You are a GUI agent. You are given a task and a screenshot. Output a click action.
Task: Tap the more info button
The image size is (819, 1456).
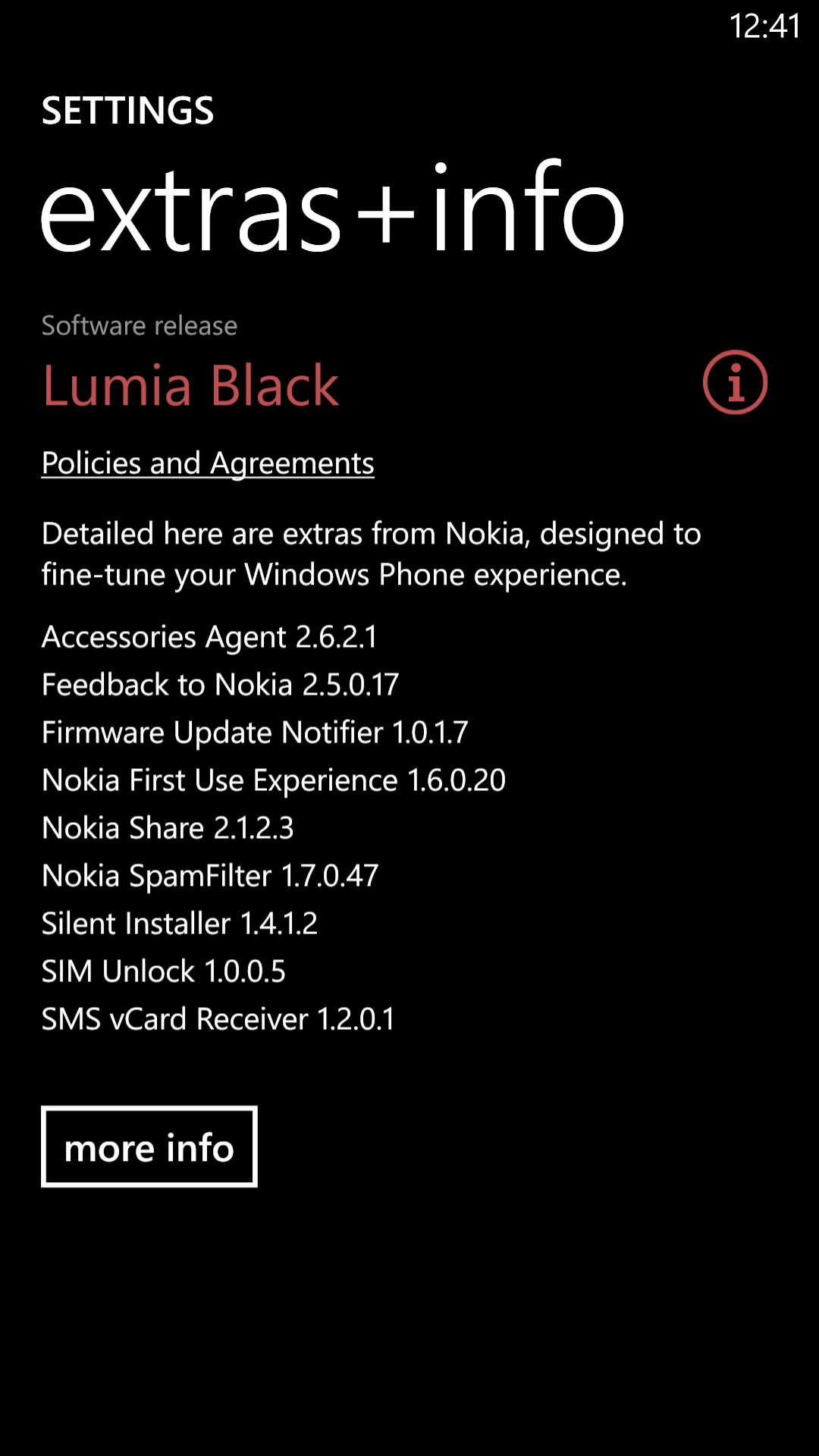[149, 1147]
